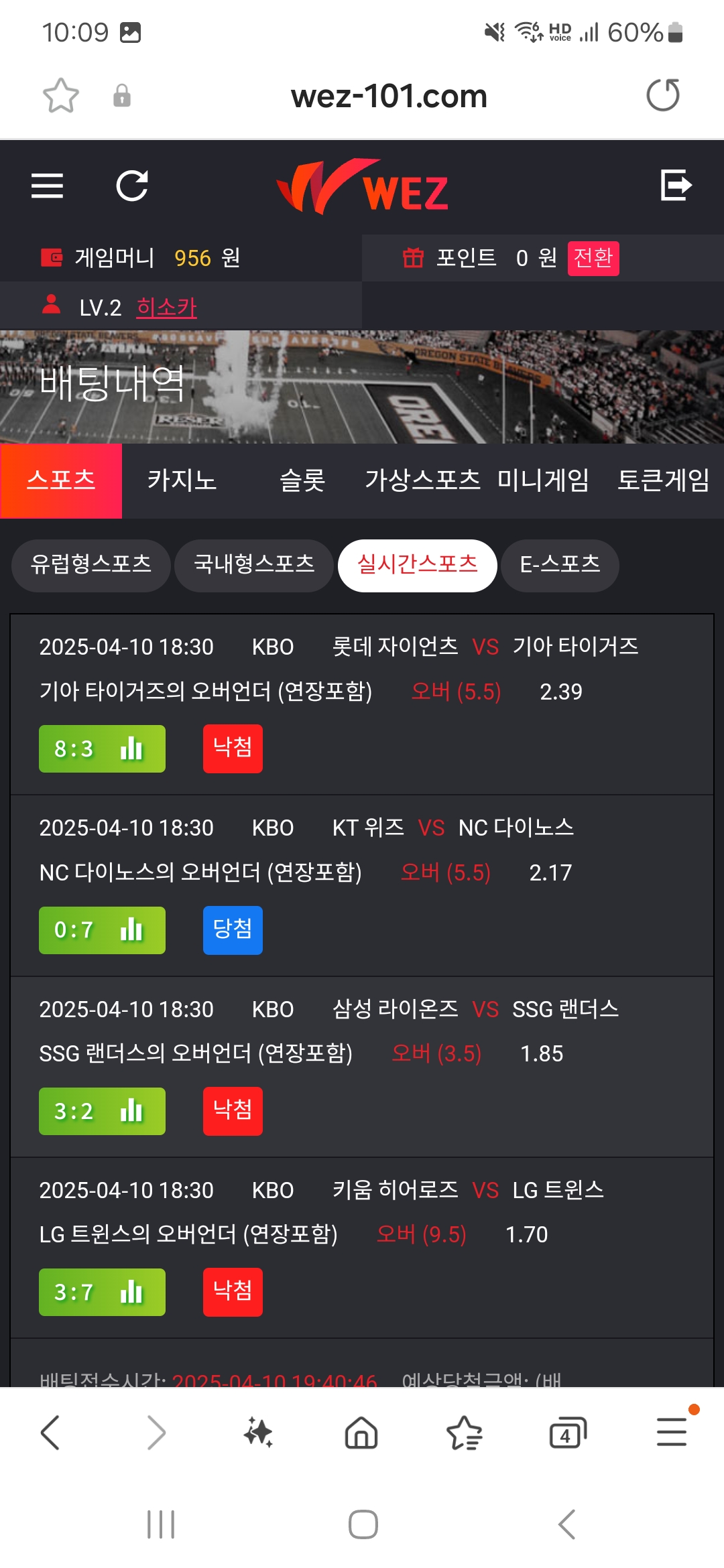Go to the browser home page
Viewport: 724px width, 1568px height.
361,1433
